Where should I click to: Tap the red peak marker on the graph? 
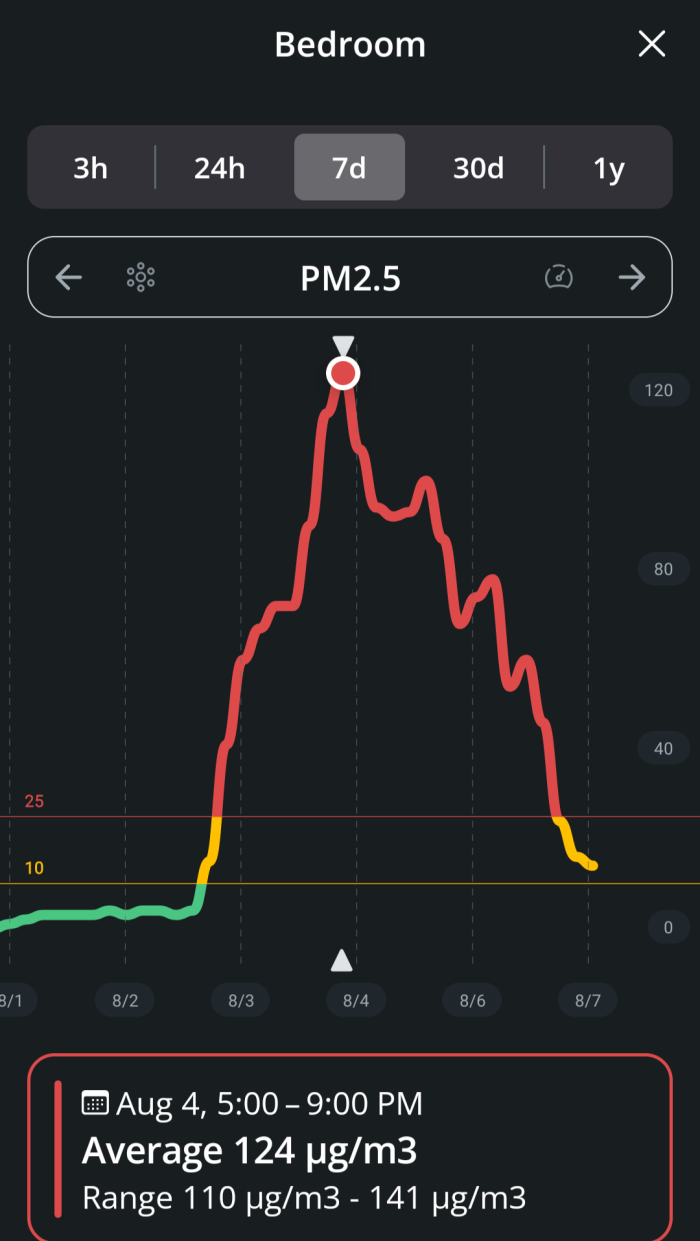click(343, 374)
